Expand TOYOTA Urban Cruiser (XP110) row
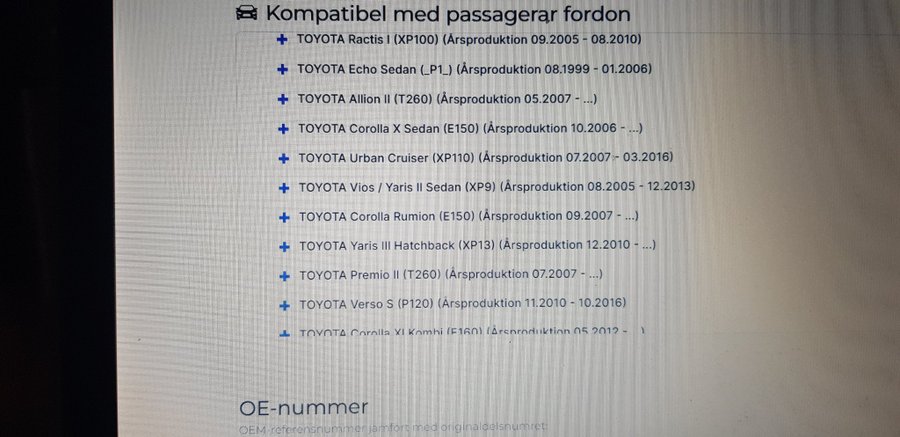This screenshot has height=437, width=900. click(283, 158)
